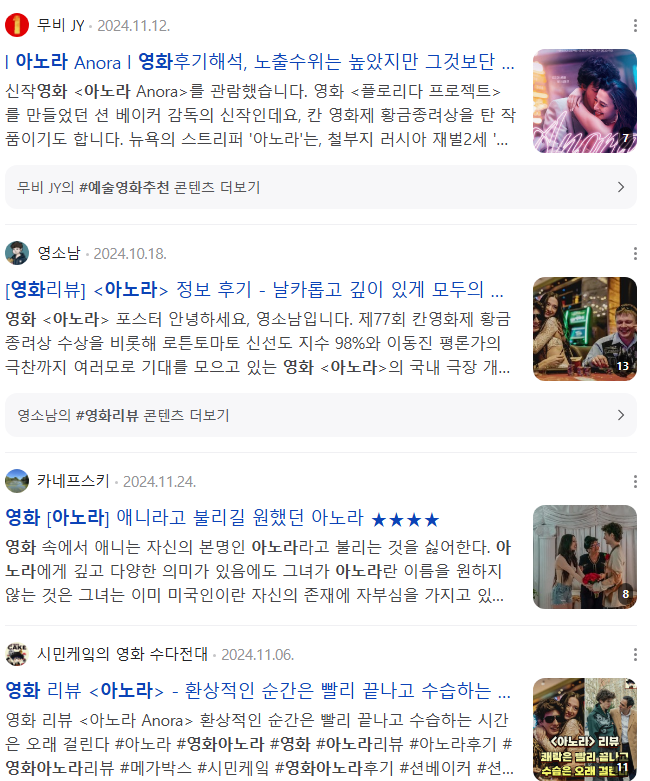Read 환상적인 순간은 빨리 끝나고 review post

pyautogui.click(x=260, y=690)
